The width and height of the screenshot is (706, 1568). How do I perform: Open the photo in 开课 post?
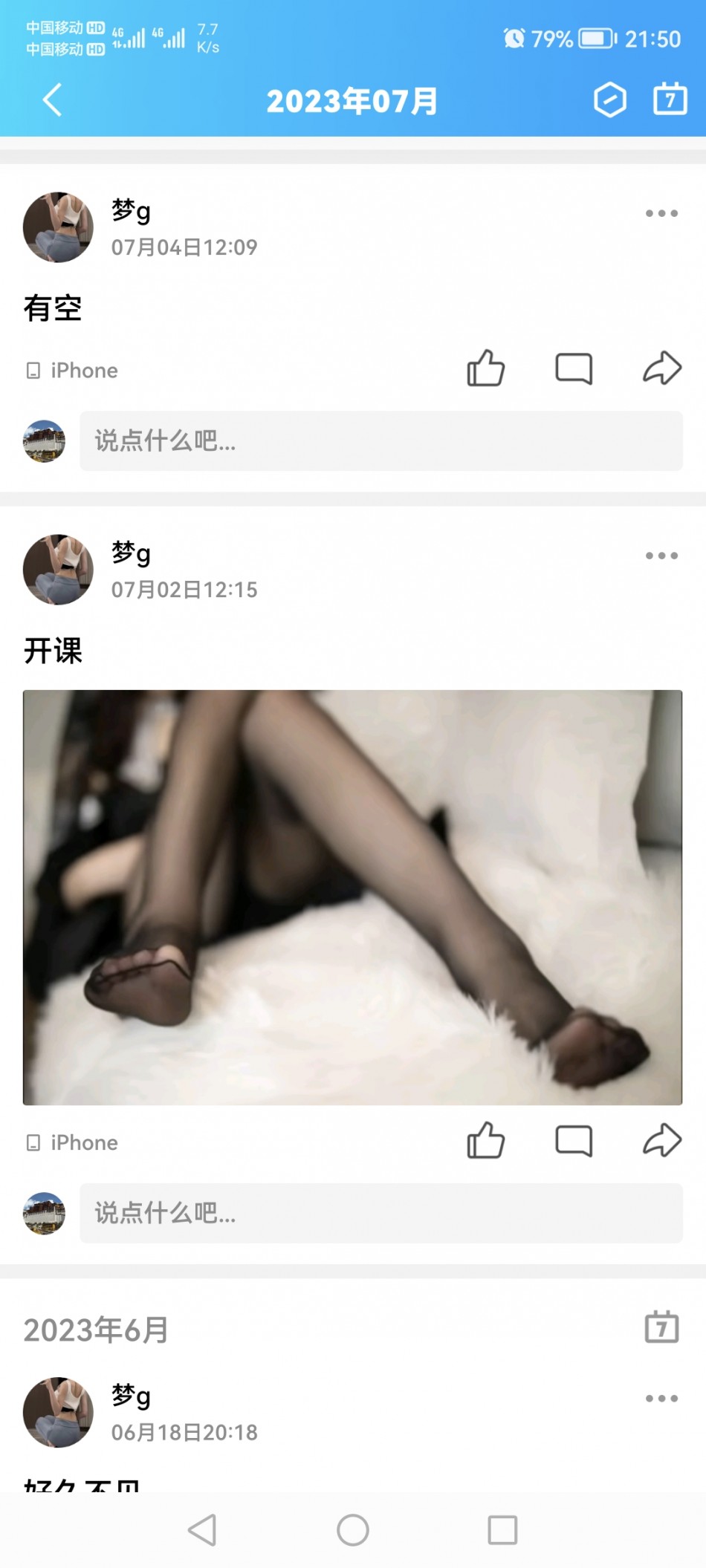tap(352, 897)
